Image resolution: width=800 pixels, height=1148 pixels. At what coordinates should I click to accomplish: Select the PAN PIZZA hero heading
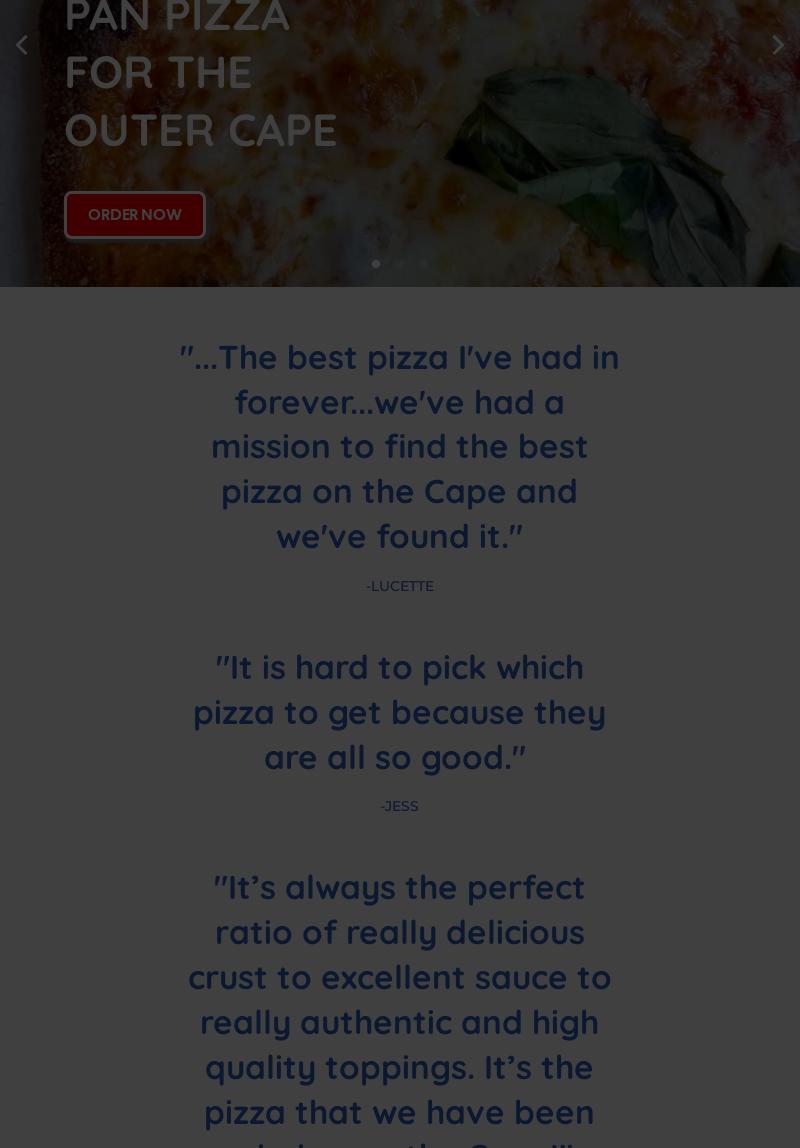177,18
